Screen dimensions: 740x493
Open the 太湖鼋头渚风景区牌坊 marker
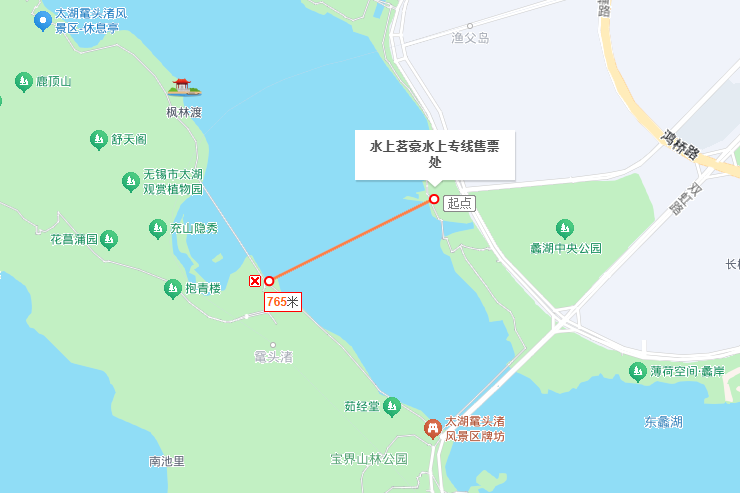tap(432, 429)
